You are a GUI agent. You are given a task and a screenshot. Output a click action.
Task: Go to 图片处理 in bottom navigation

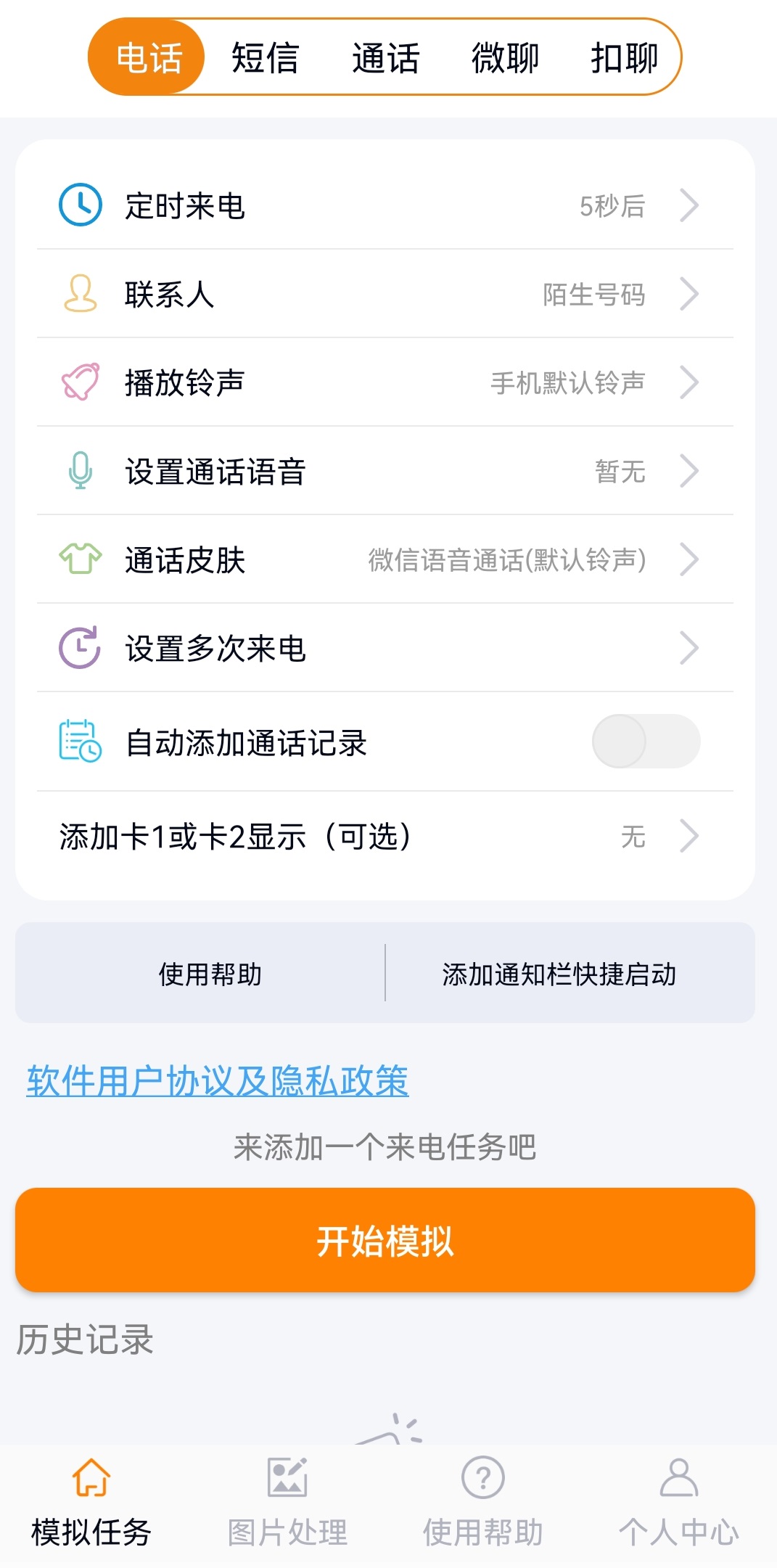pyautogui.click(x=287, y=1501)
